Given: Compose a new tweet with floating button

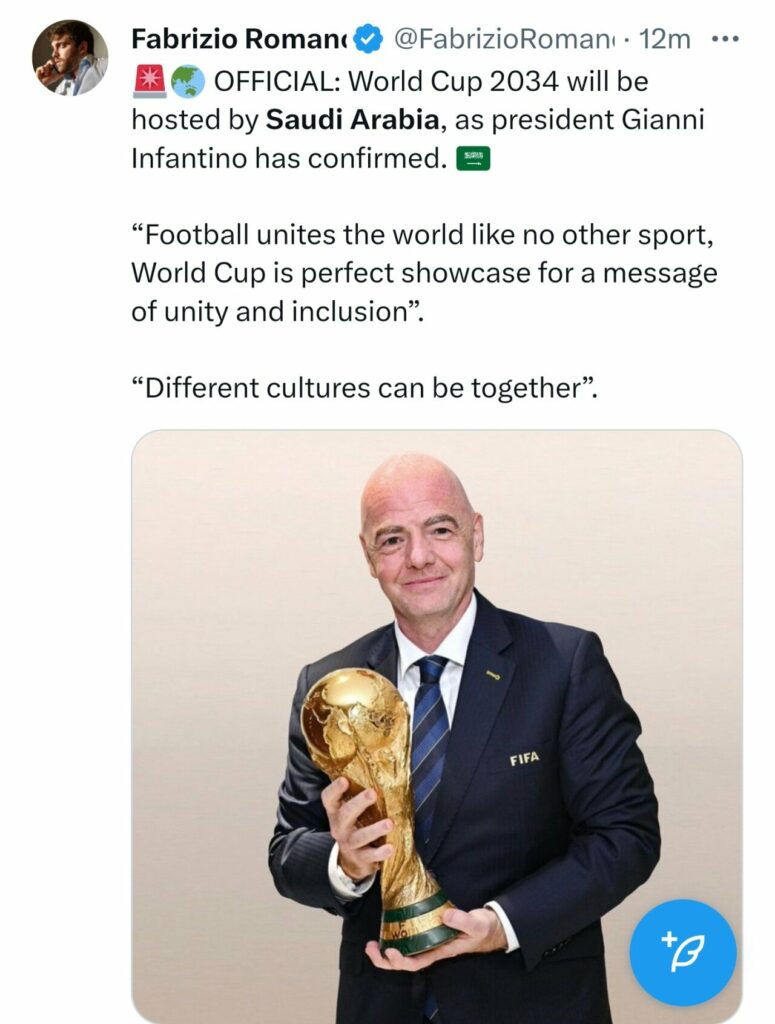Looking at the screenshot, I should coord(683,952).
